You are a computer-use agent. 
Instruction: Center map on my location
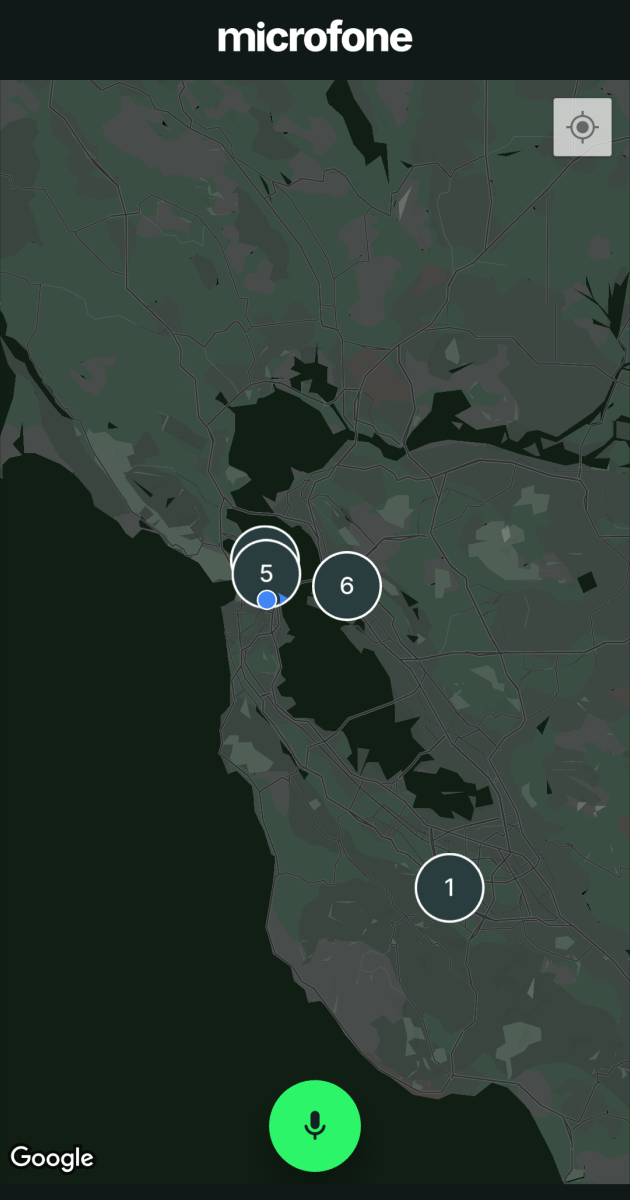pos(582,127)
